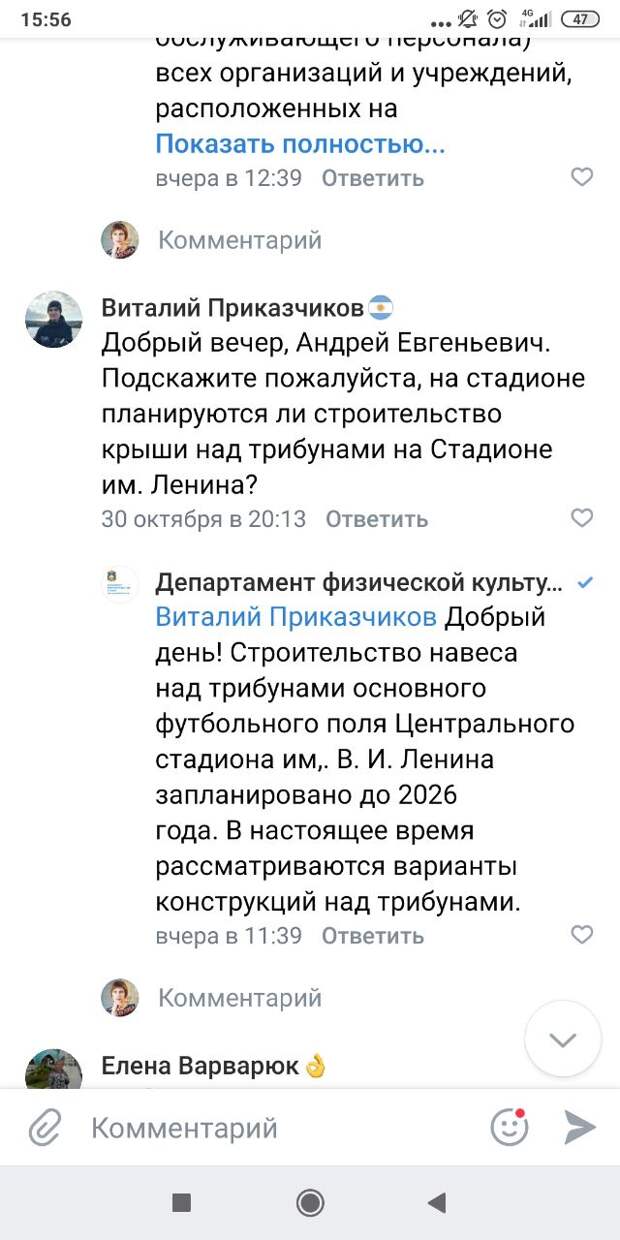Open Елена Варварюк's profile
The width and height of the screenshot is (620, 1240).
pos(200,1067)
